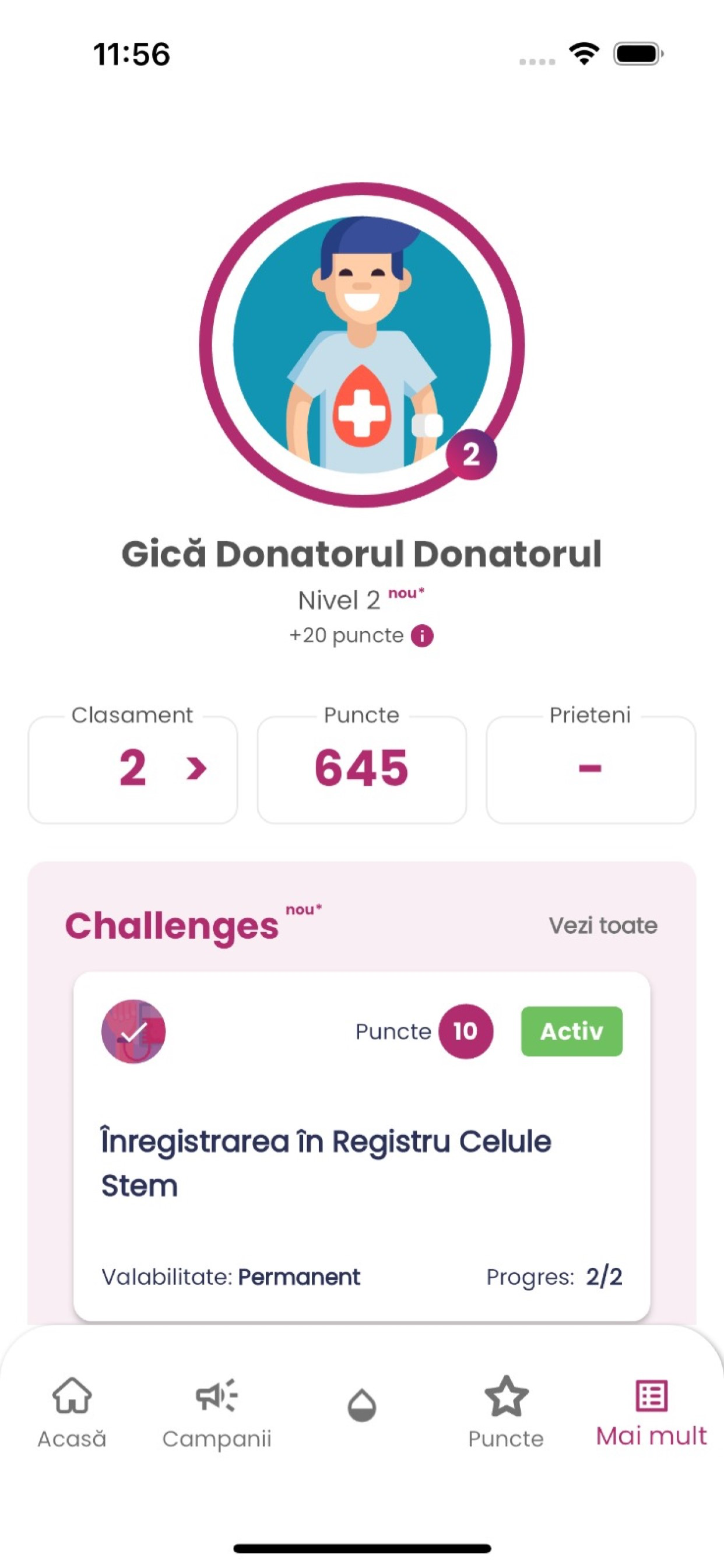The width and height of the screenshot is (724, 1568).
Task: Tap the profile avatar picture
Action: 361,345
